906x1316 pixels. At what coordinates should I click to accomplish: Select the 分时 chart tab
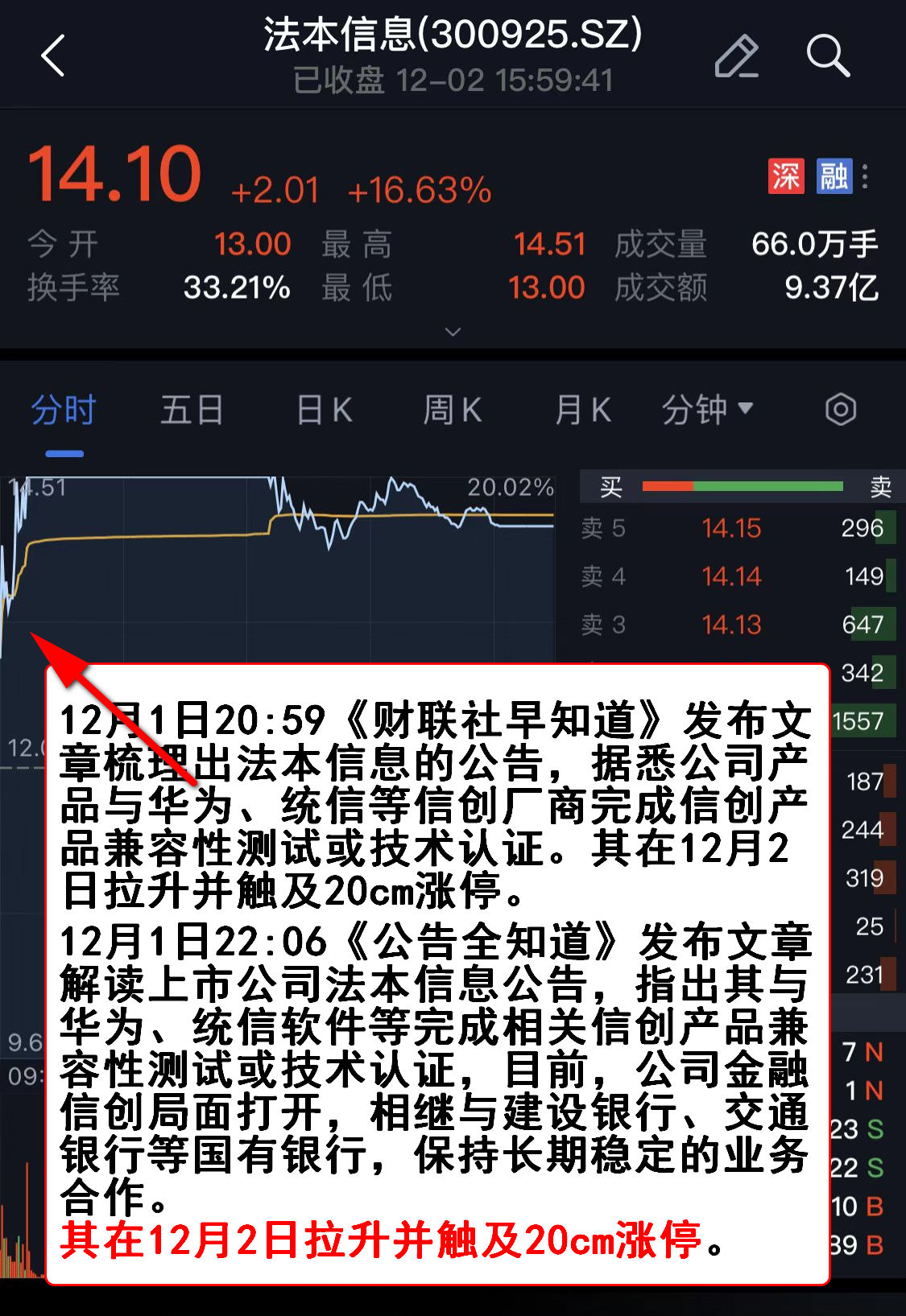[x=64, y=410]
